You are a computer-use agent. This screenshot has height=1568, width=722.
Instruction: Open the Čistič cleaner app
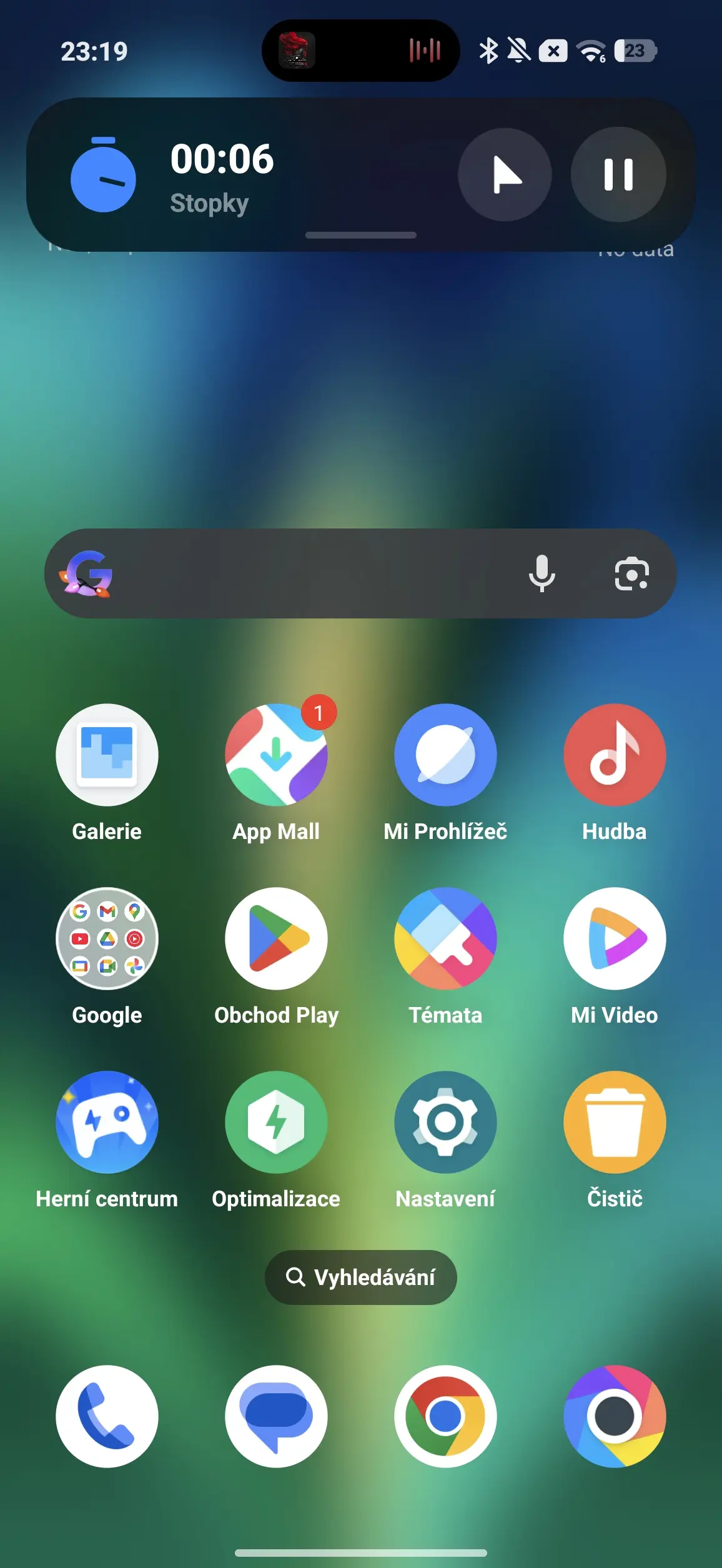pyautogui.click(x=615, y=1122)
